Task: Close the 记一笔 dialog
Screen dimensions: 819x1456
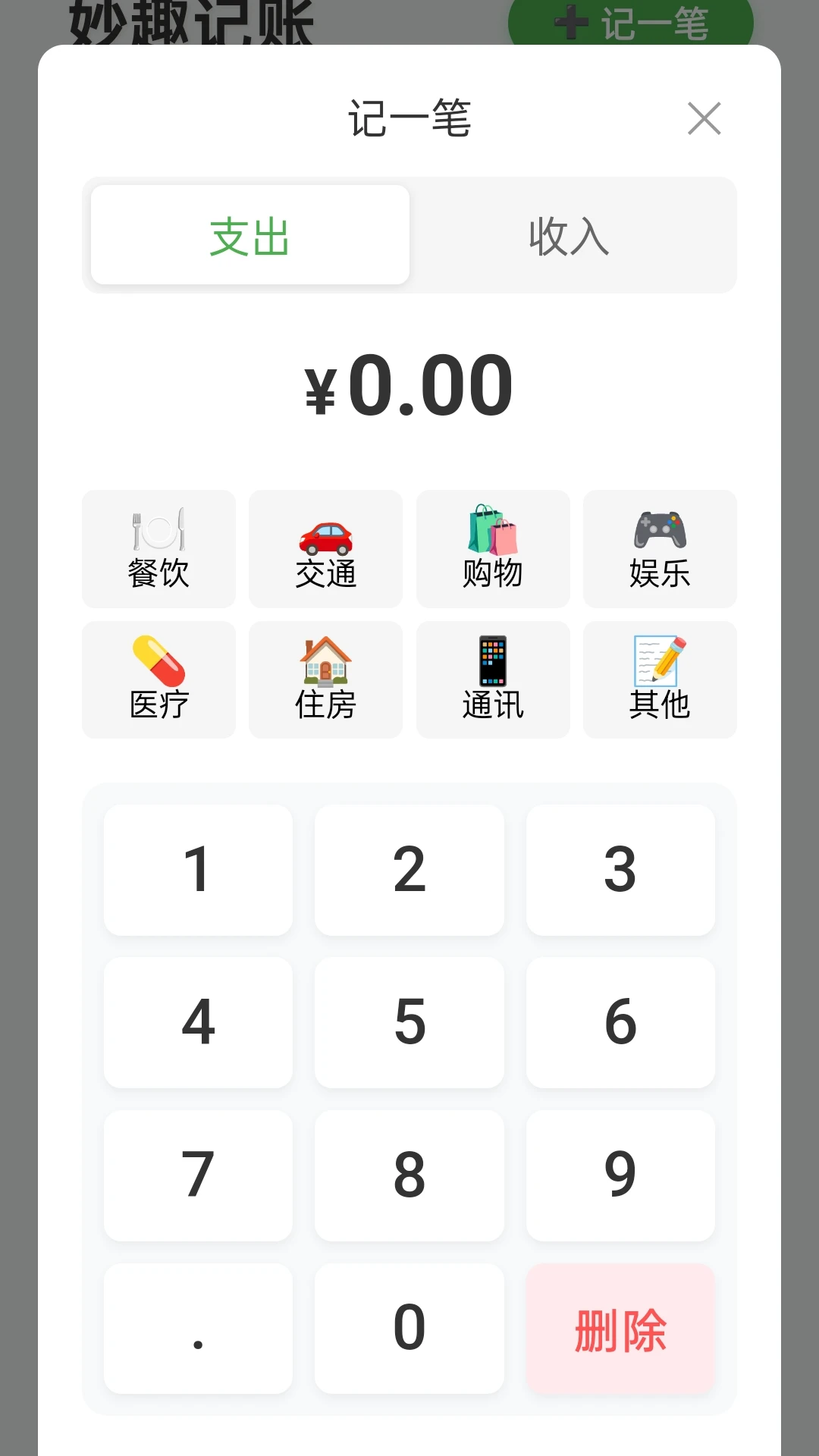Action: [704, 119]
